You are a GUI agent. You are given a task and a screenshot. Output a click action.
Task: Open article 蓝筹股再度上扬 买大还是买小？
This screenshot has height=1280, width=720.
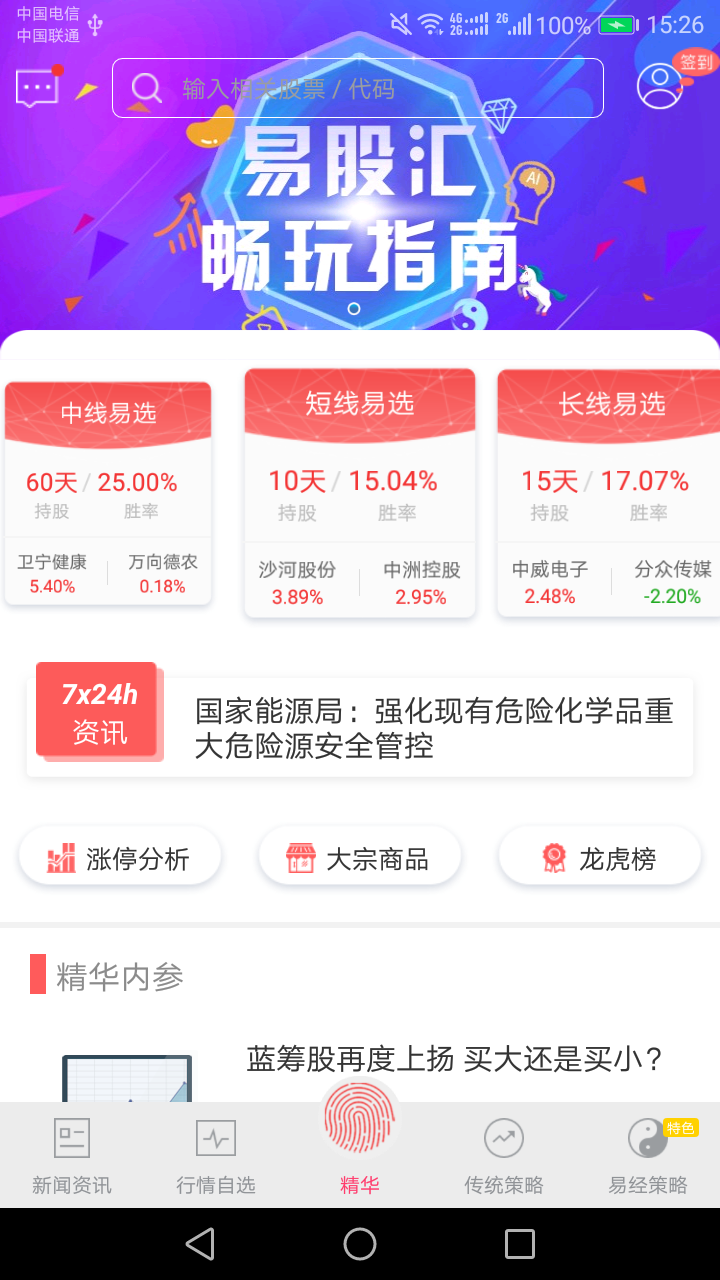coord(455,1059)
